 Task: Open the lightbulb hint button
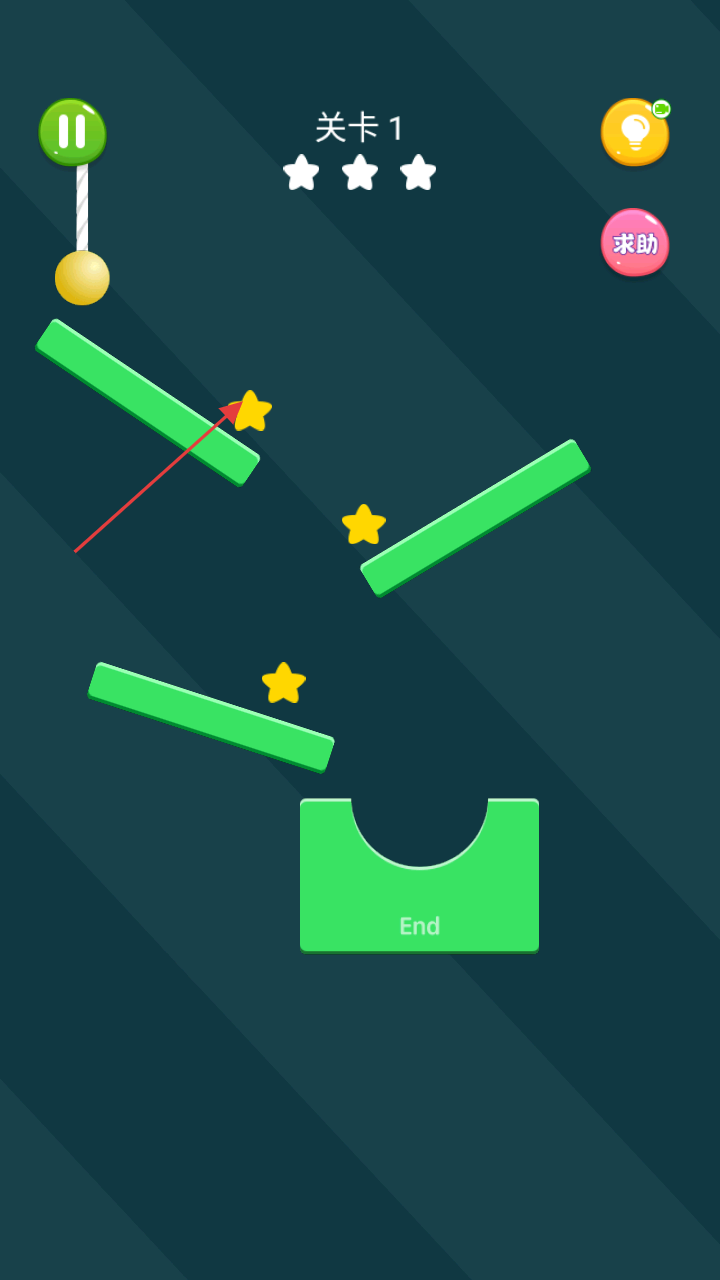click(634, 132)
